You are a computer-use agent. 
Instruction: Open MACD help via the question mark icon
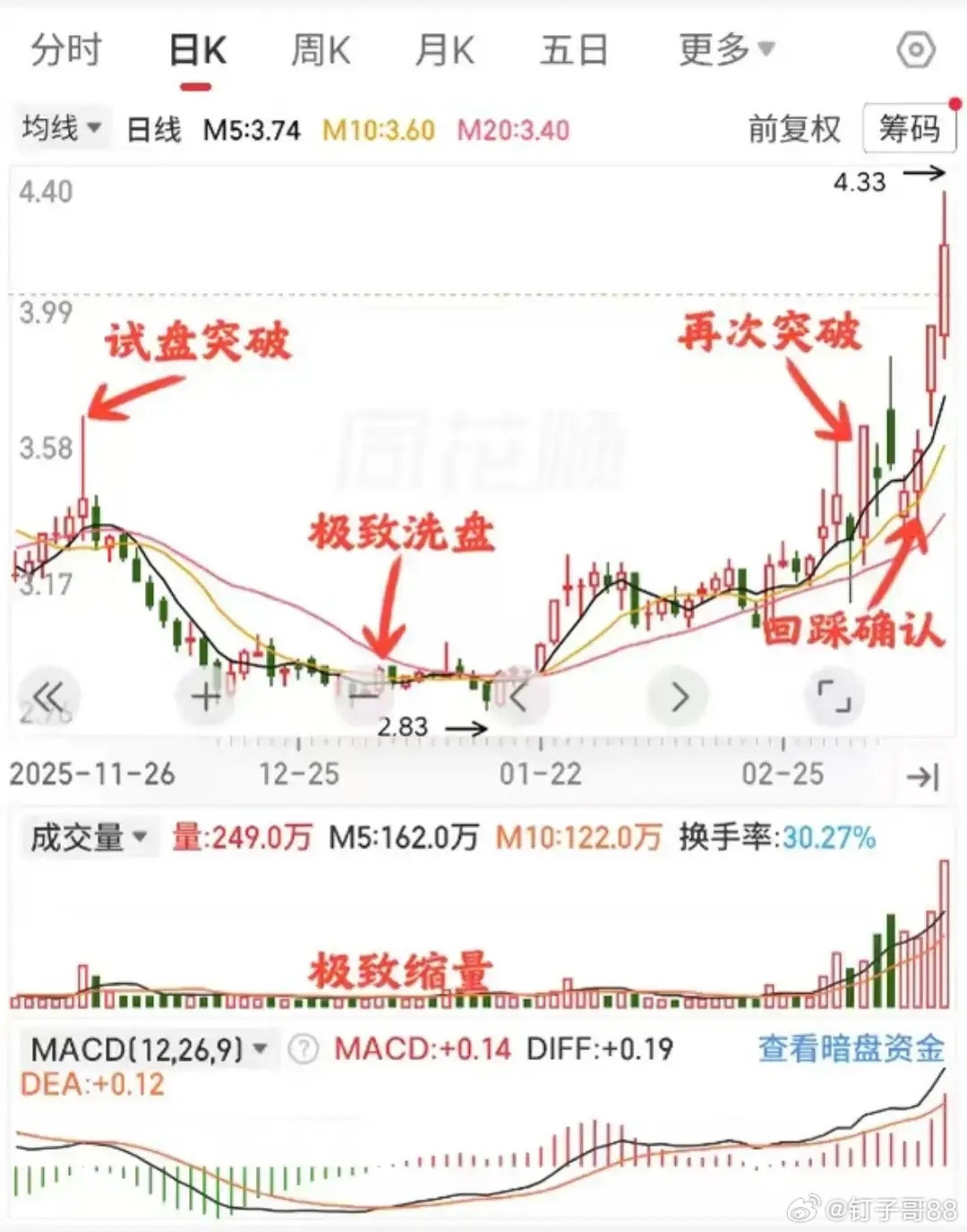coord(302,1048)
